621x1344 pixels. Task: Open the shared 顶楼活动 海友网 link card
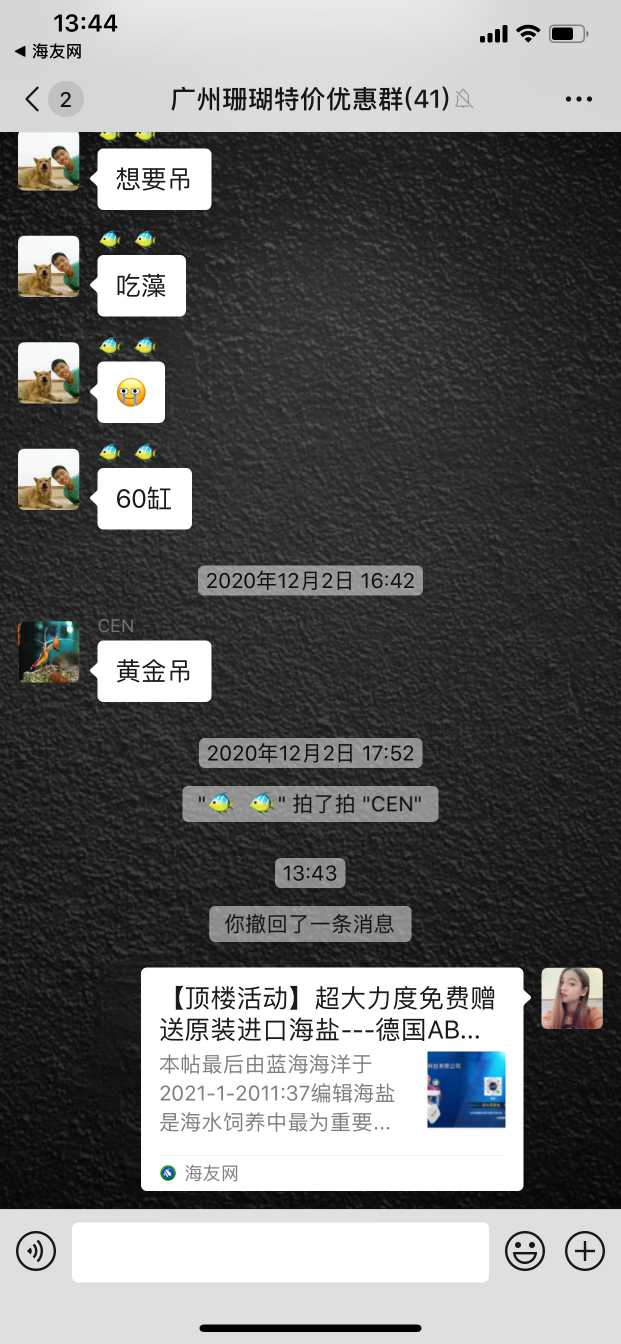tap(331, 1078)
